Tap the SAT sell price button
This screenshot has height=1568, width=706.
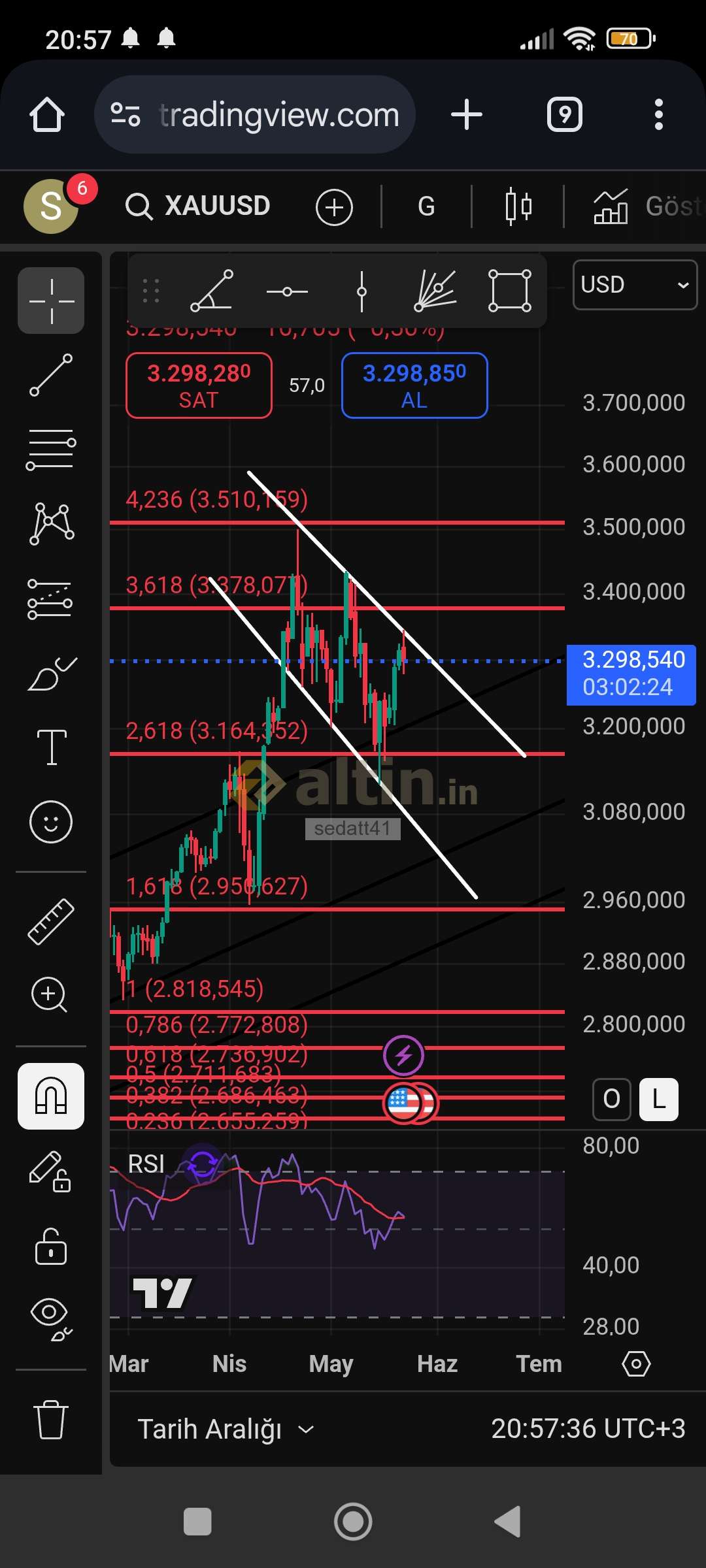199,385
